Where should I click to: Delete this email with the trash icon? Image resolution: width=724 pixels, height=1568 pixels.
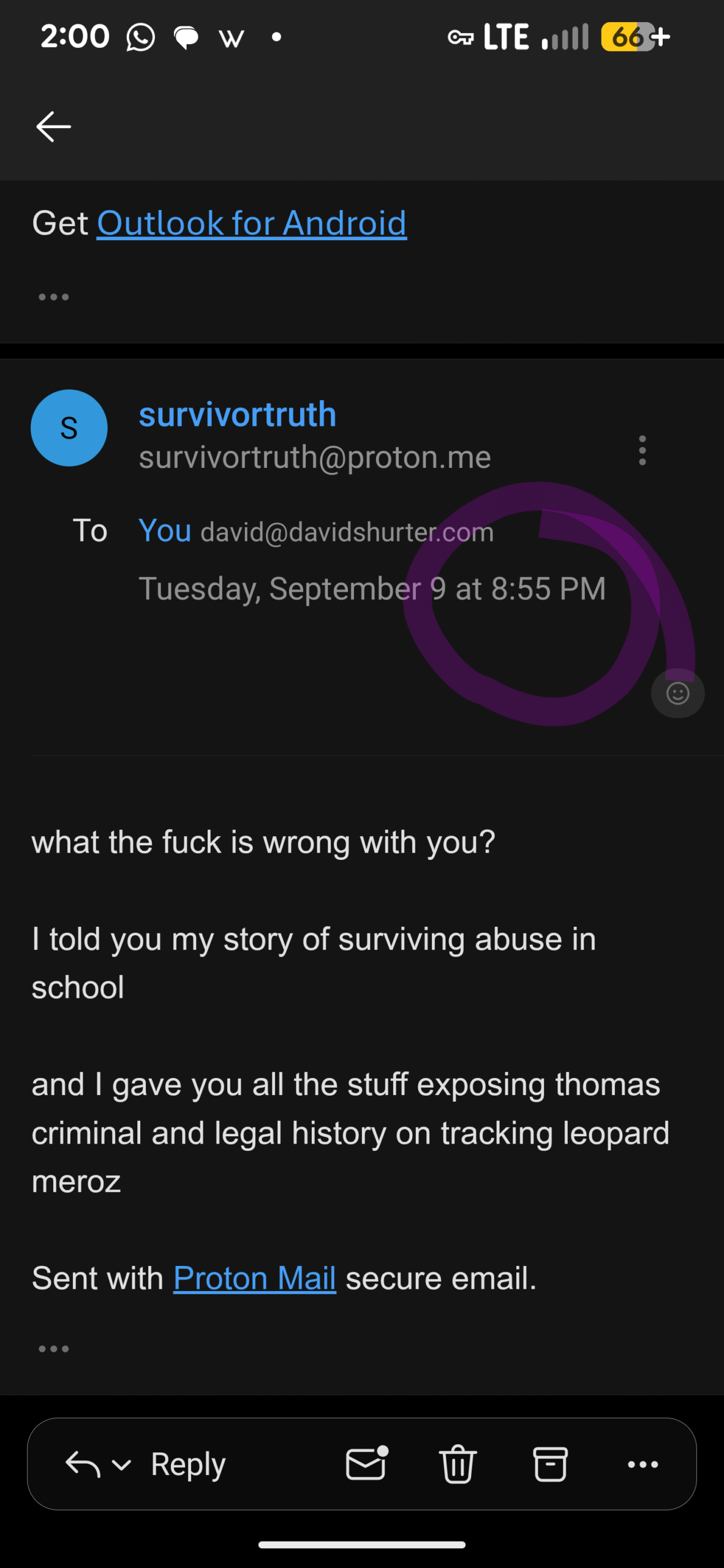point(458,1464)
